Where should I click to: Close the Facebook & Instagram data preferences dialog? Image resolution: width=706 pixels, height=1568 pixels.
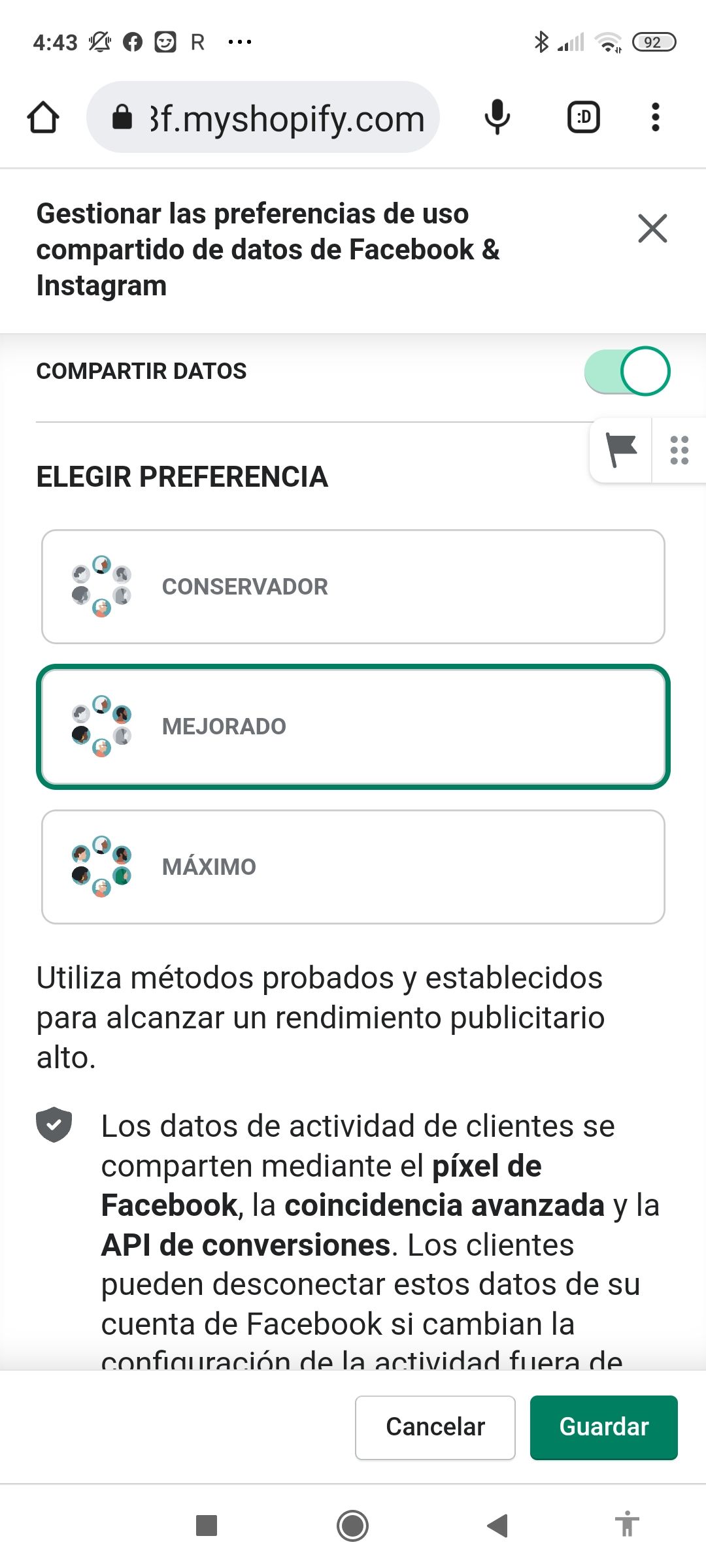pos(652,229)
